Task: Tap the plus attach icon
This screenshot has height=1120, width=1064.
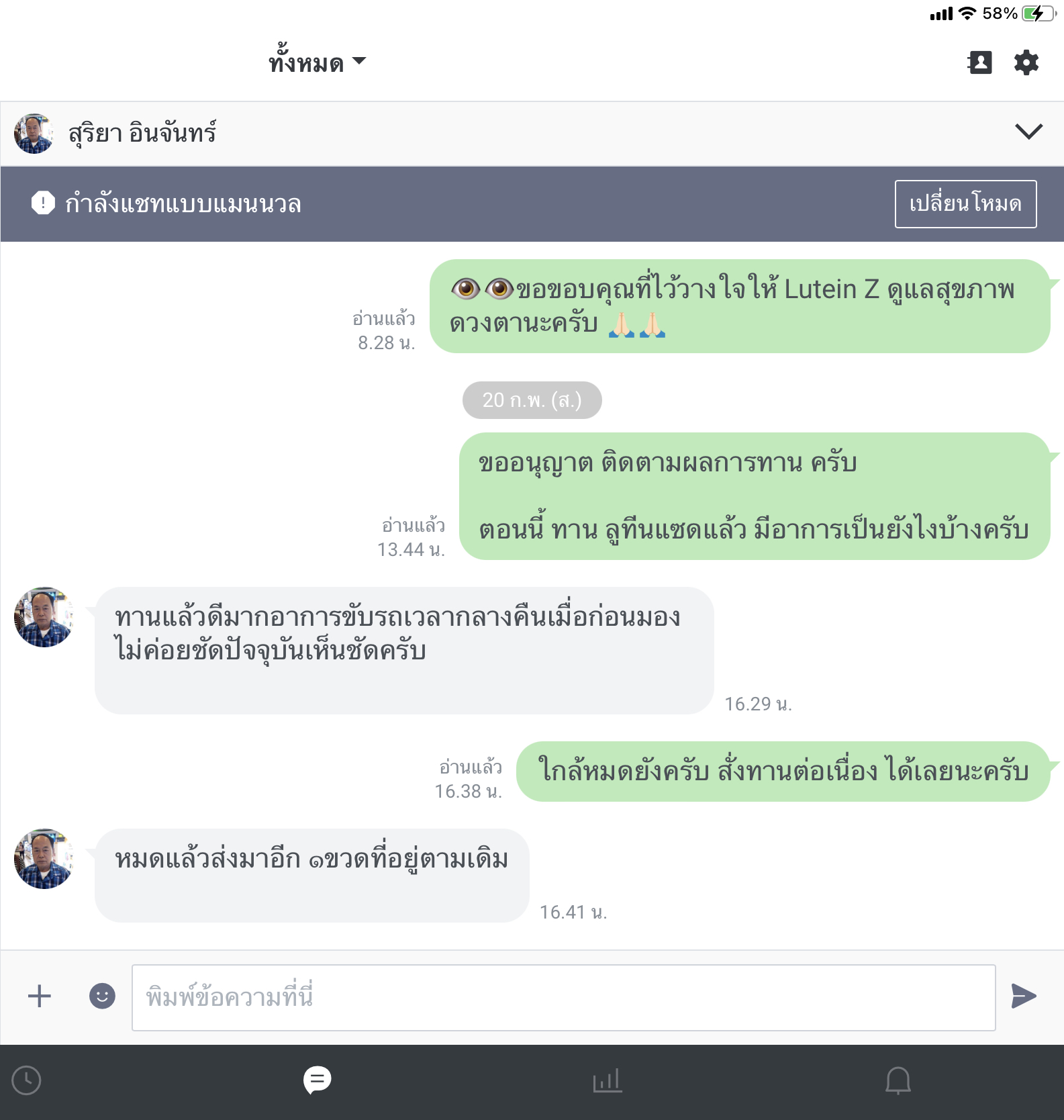Action: click(x=40, y=996)
